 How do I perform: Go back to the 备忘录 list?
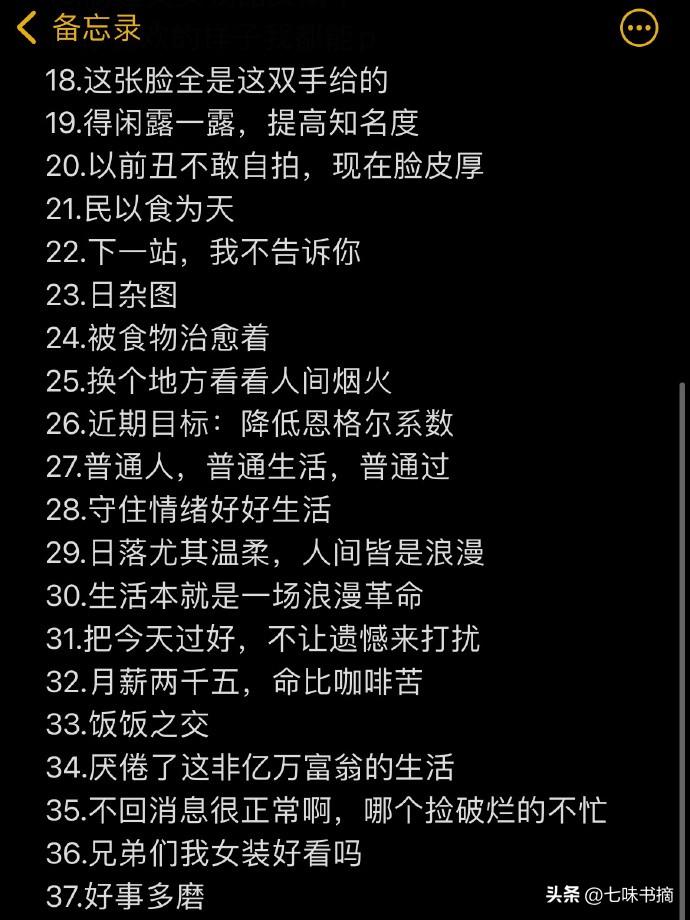(78, 28)
